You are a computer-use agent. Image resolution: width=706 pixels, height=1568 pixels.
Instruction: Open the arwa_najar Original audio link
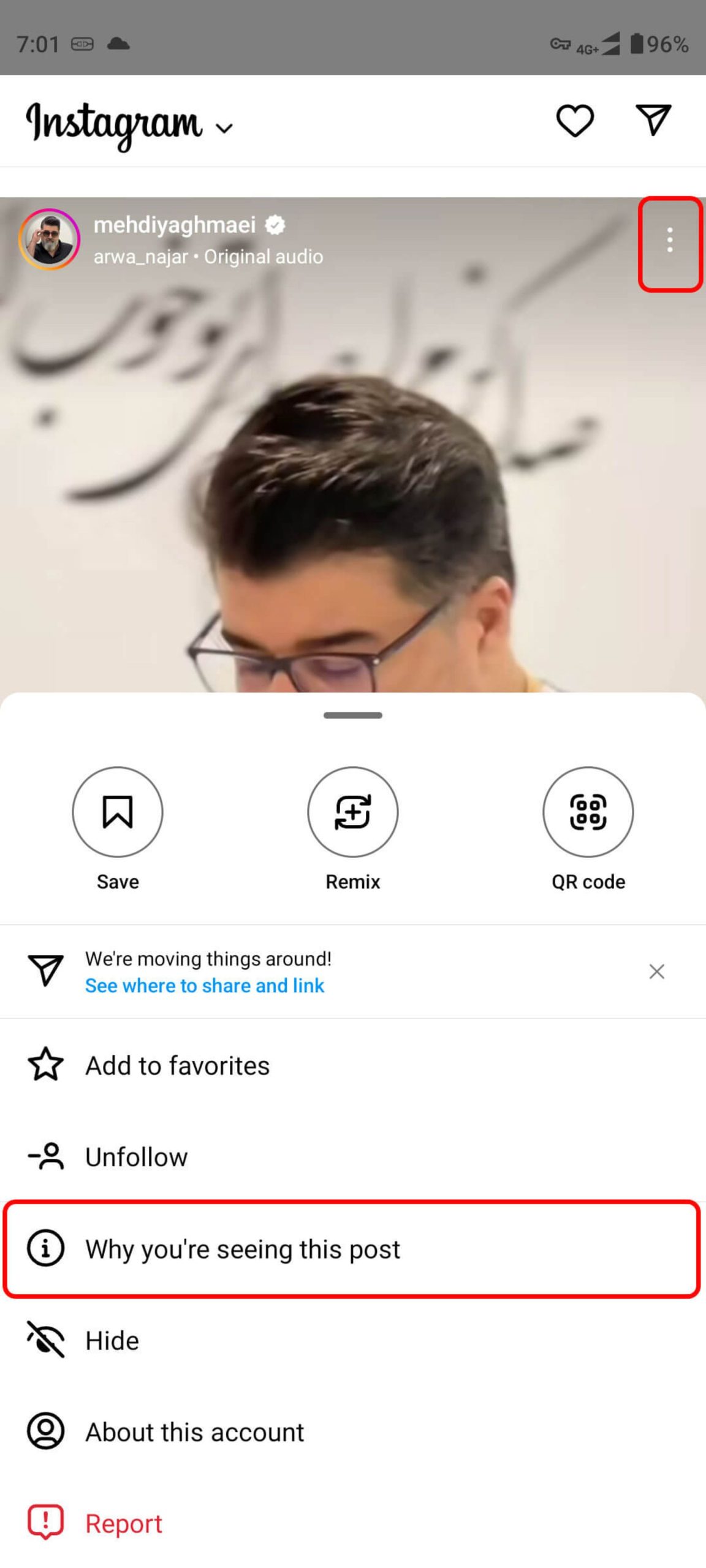click(208, 257)
